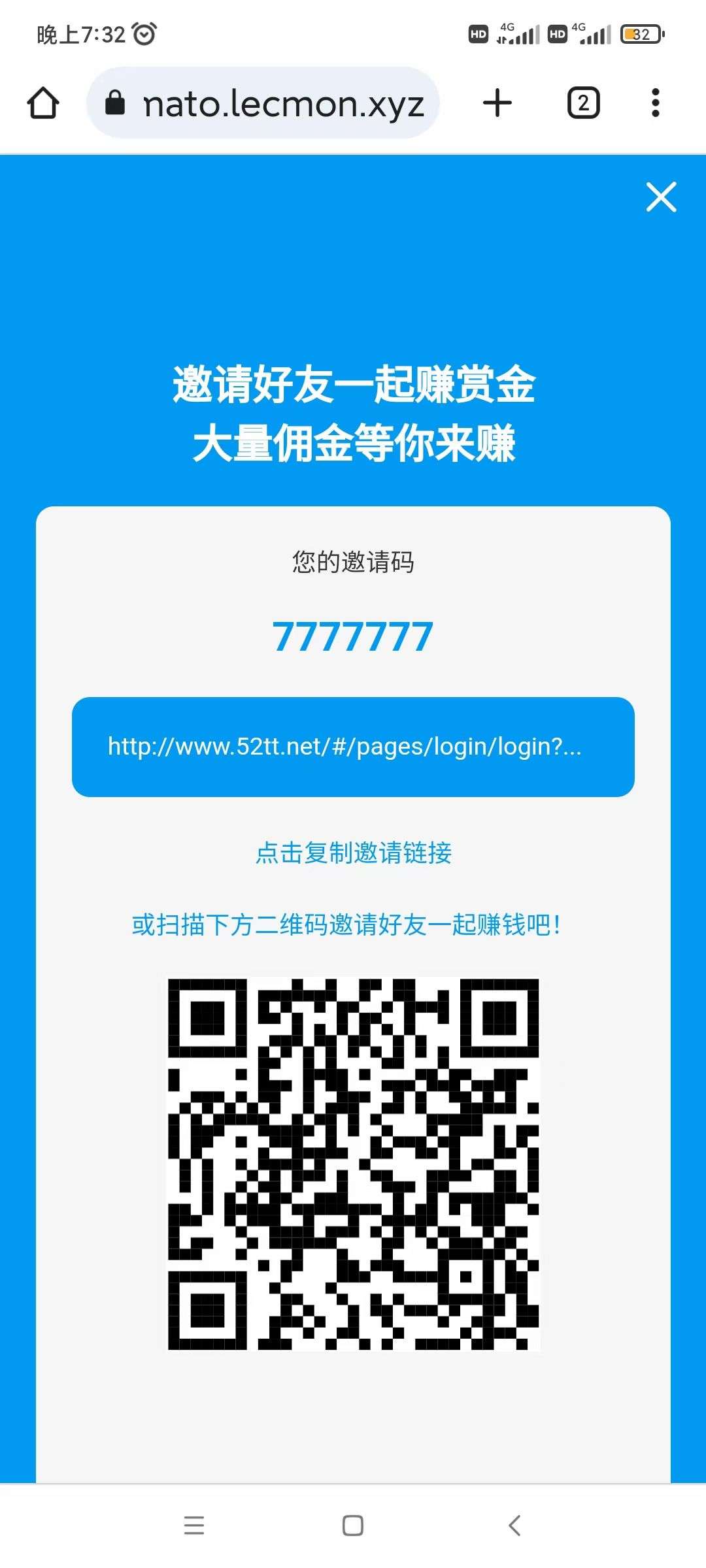Tap the browser home icon
Viewport: 706px width, 1568px height.
tap(43, 103)
